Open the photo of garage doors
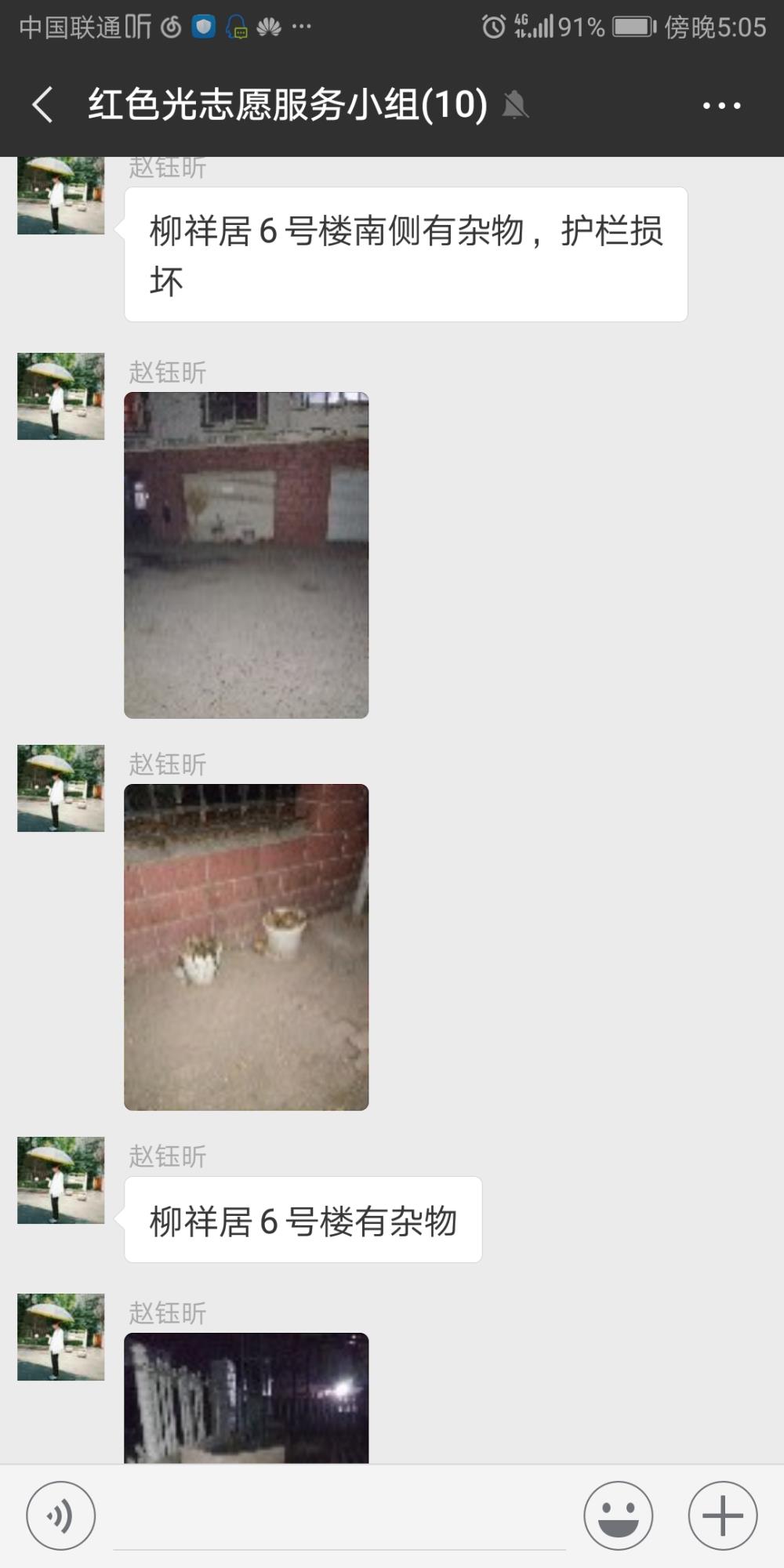Image resolution: width=784 pixels, height=1568 pixels. [x=246, y=555]
